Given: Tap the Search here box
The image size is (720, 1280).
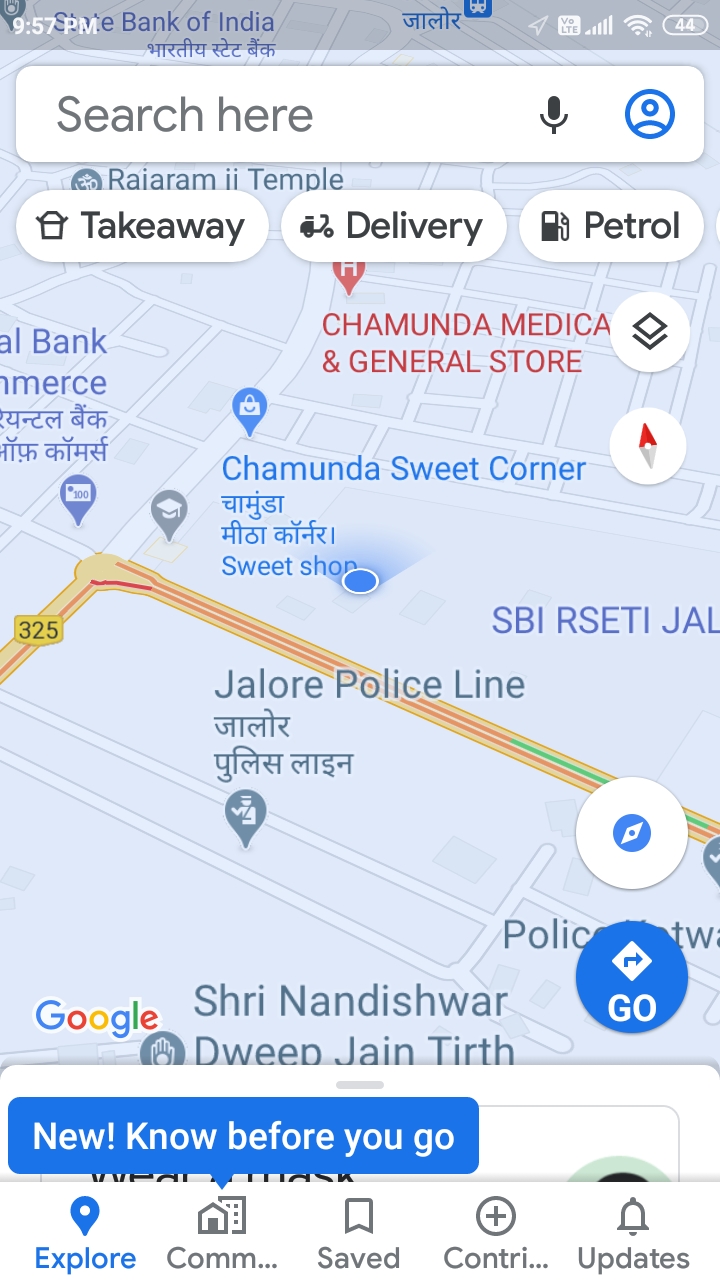Looking at the screenshot, I should [x=280, y=114].
